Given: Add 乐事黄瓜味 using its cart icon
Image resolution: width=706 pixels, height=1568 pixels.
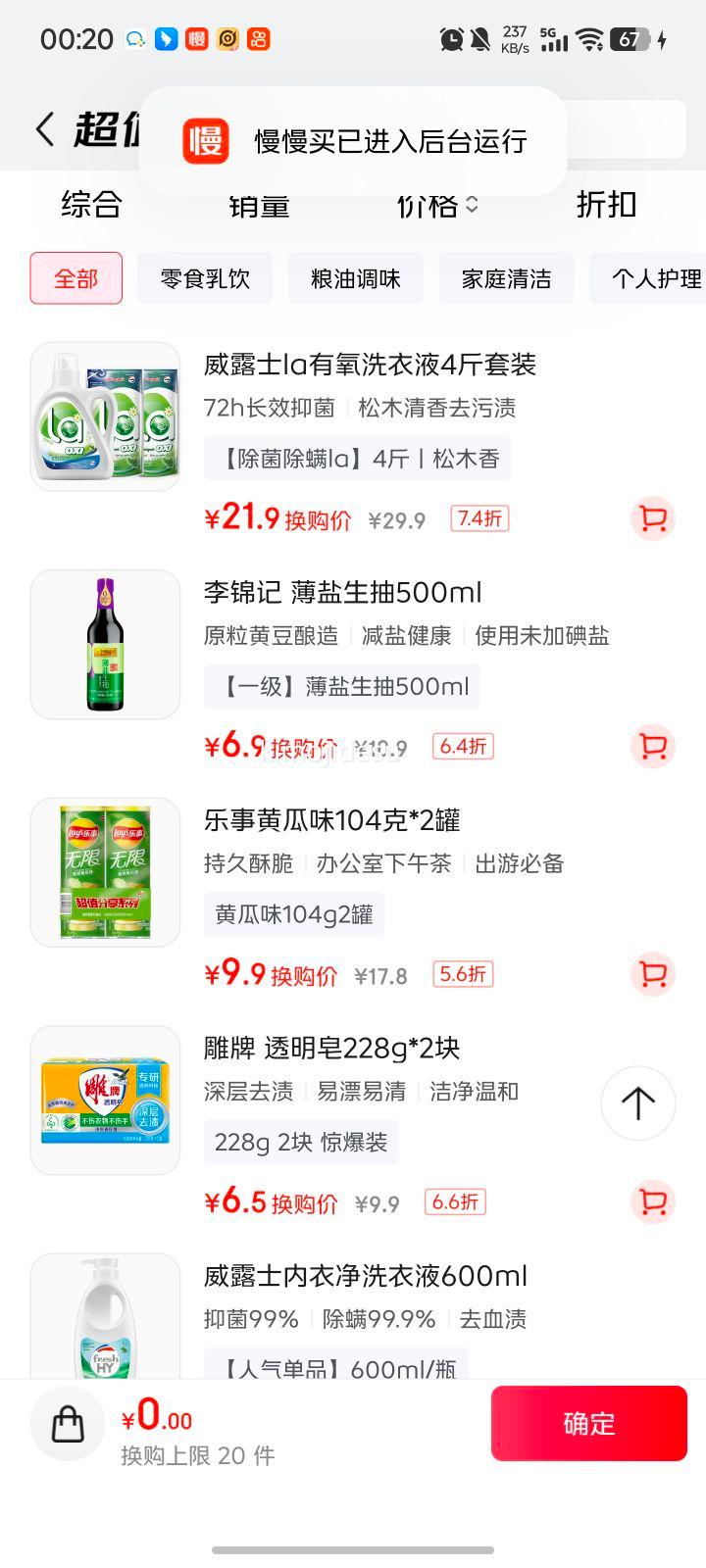Looking at the screenshot, I should 652,974.
